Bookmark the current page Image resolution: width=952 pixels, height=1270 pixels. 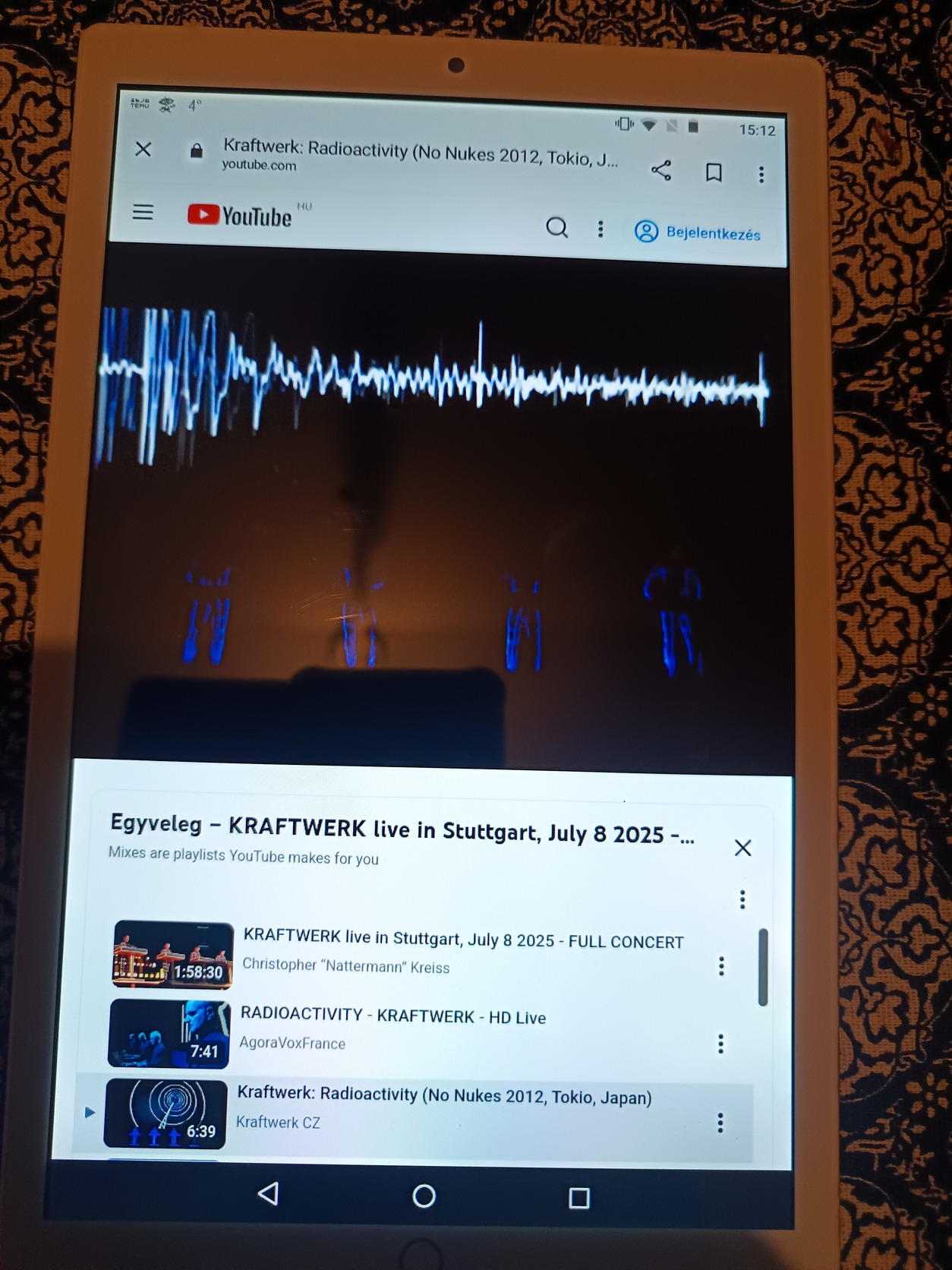tap(714, 172)
